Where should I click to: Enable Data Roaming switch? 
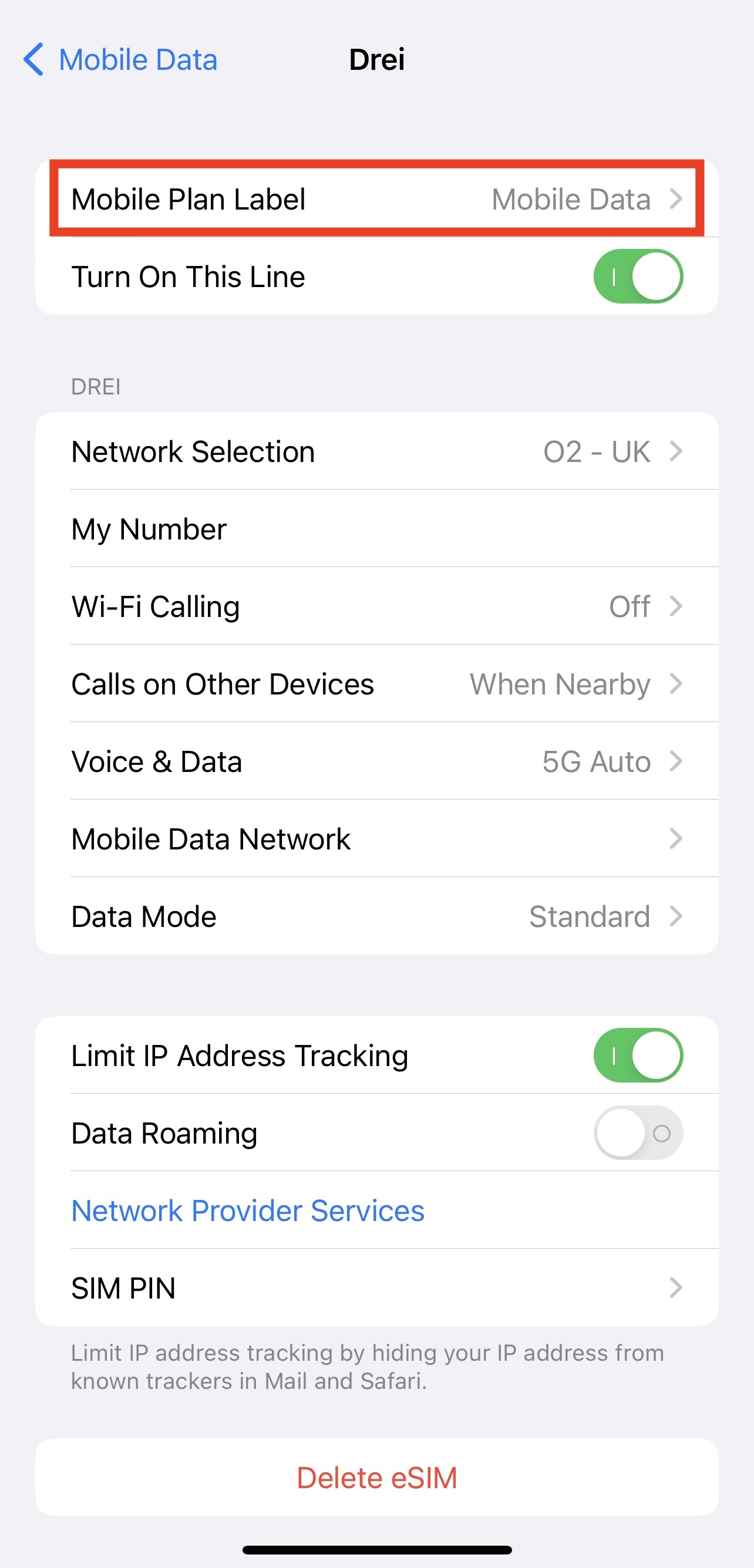point(638,1133)
